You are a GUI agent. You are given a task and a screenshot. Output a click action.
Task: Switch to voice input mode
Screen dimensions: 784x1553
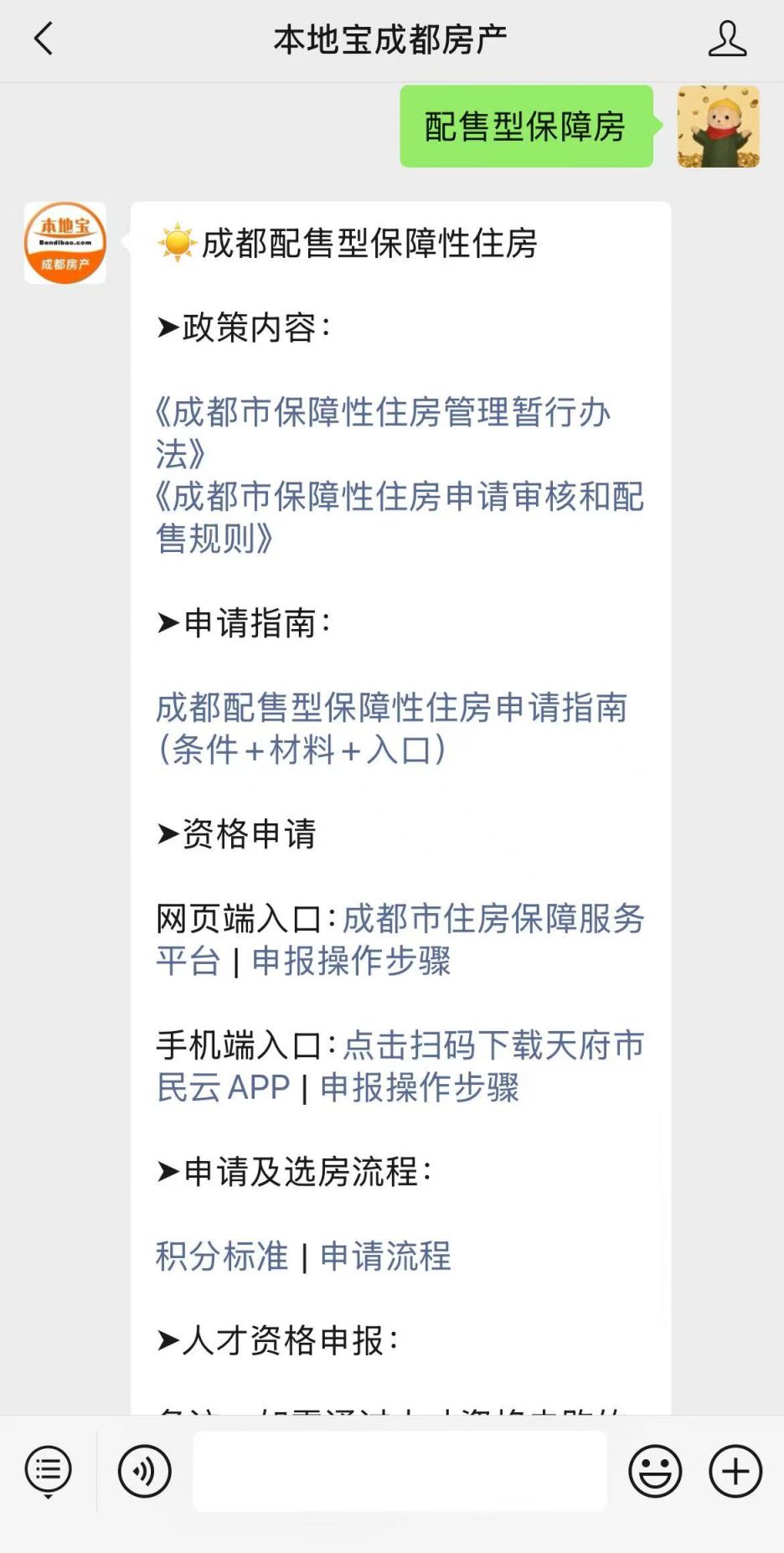145,1471
